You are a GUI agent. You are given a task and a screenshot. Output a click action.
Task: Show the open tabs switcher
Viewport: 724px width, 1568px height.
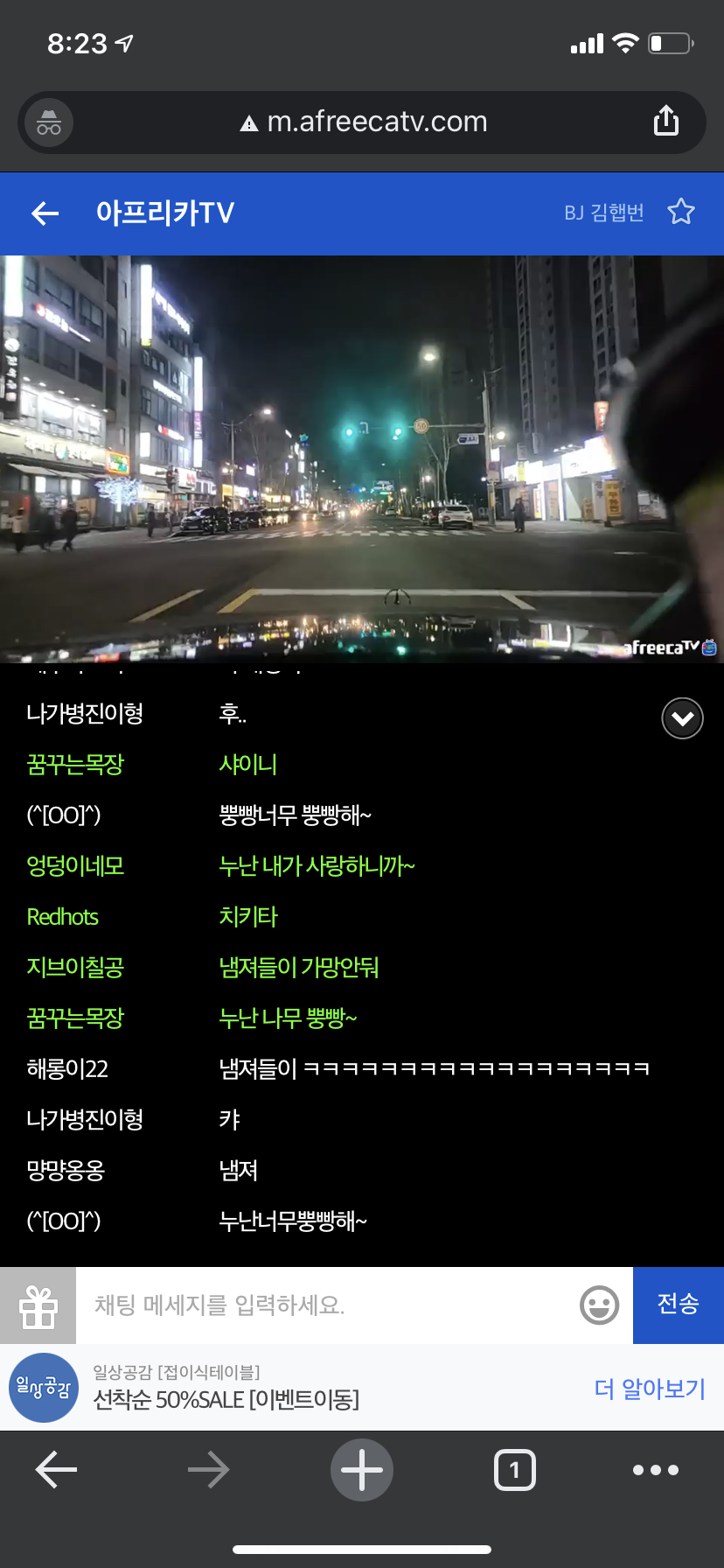(x=514, y=1470)
